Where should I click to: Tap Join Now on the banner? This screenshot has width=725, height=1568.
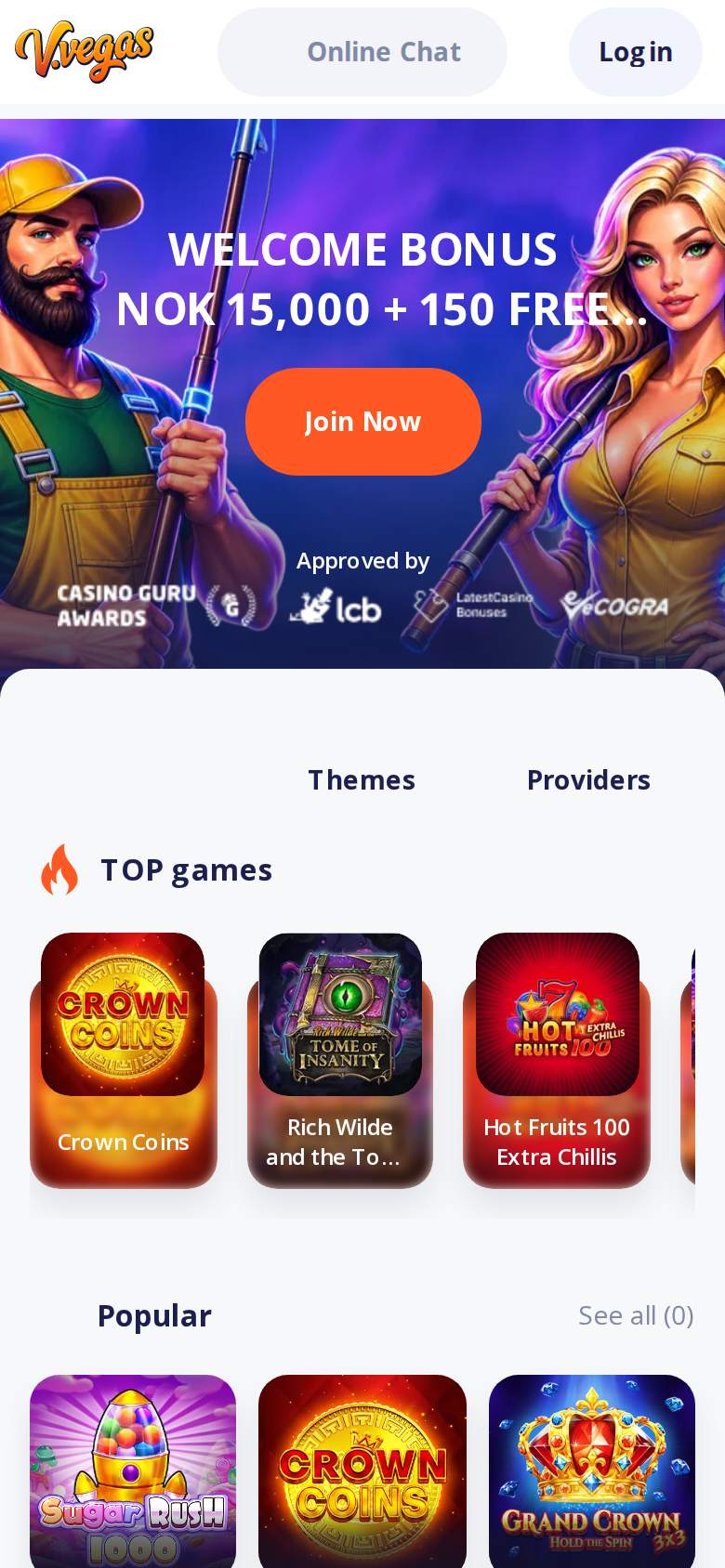tap(363, 422)
